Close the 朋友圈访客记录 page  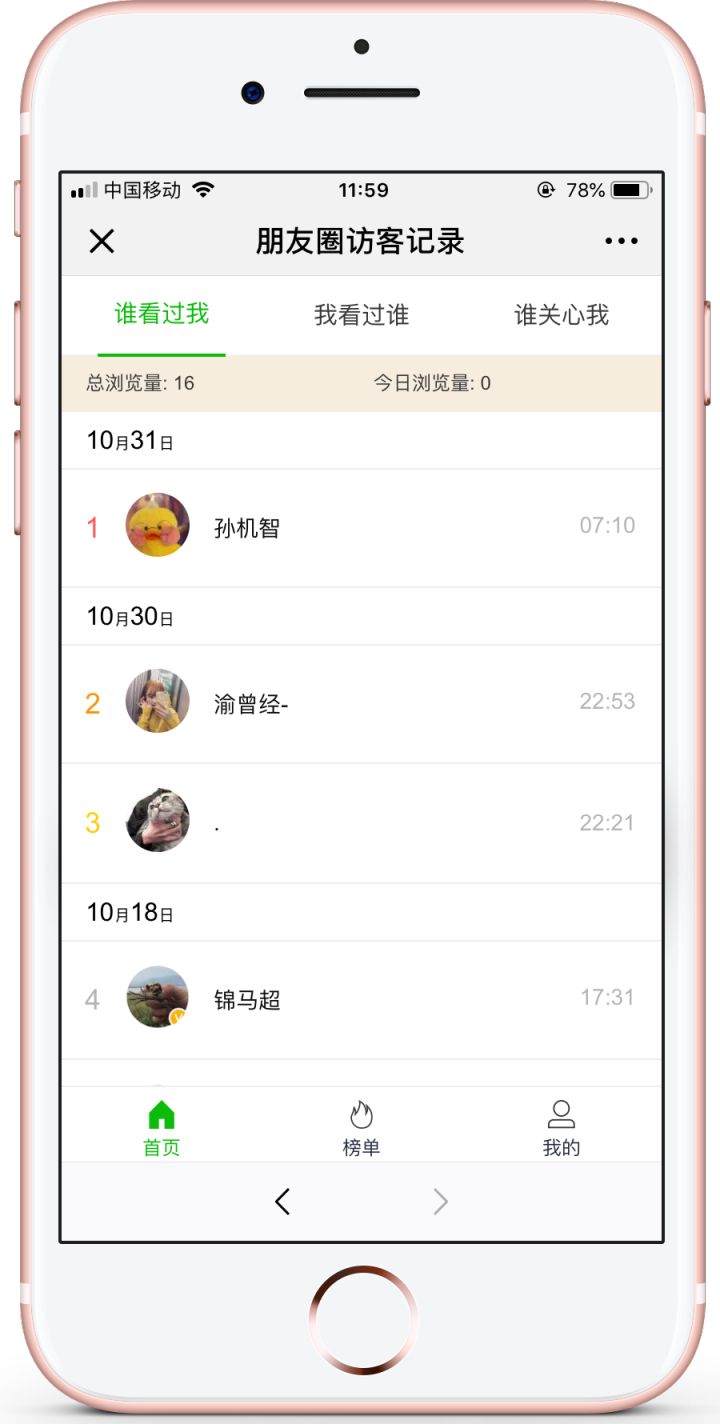[x=102, y=241]
